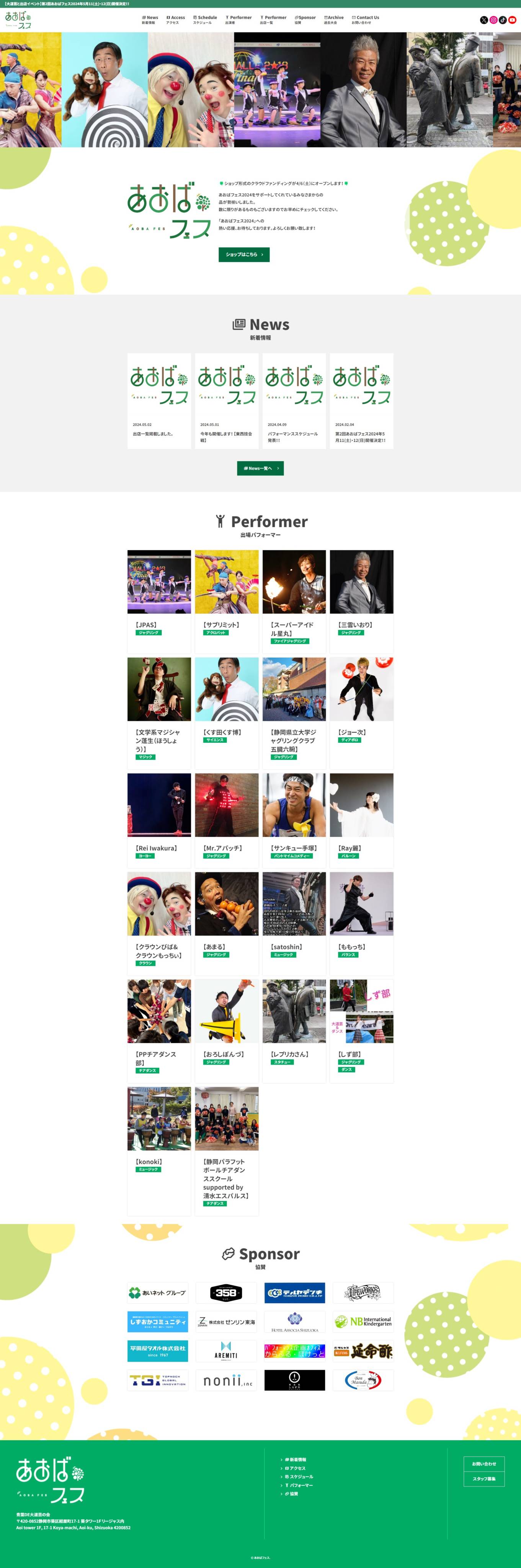Open Contact Us in the header
This screenshot has width=521, height=1568.
coord(365,20)
